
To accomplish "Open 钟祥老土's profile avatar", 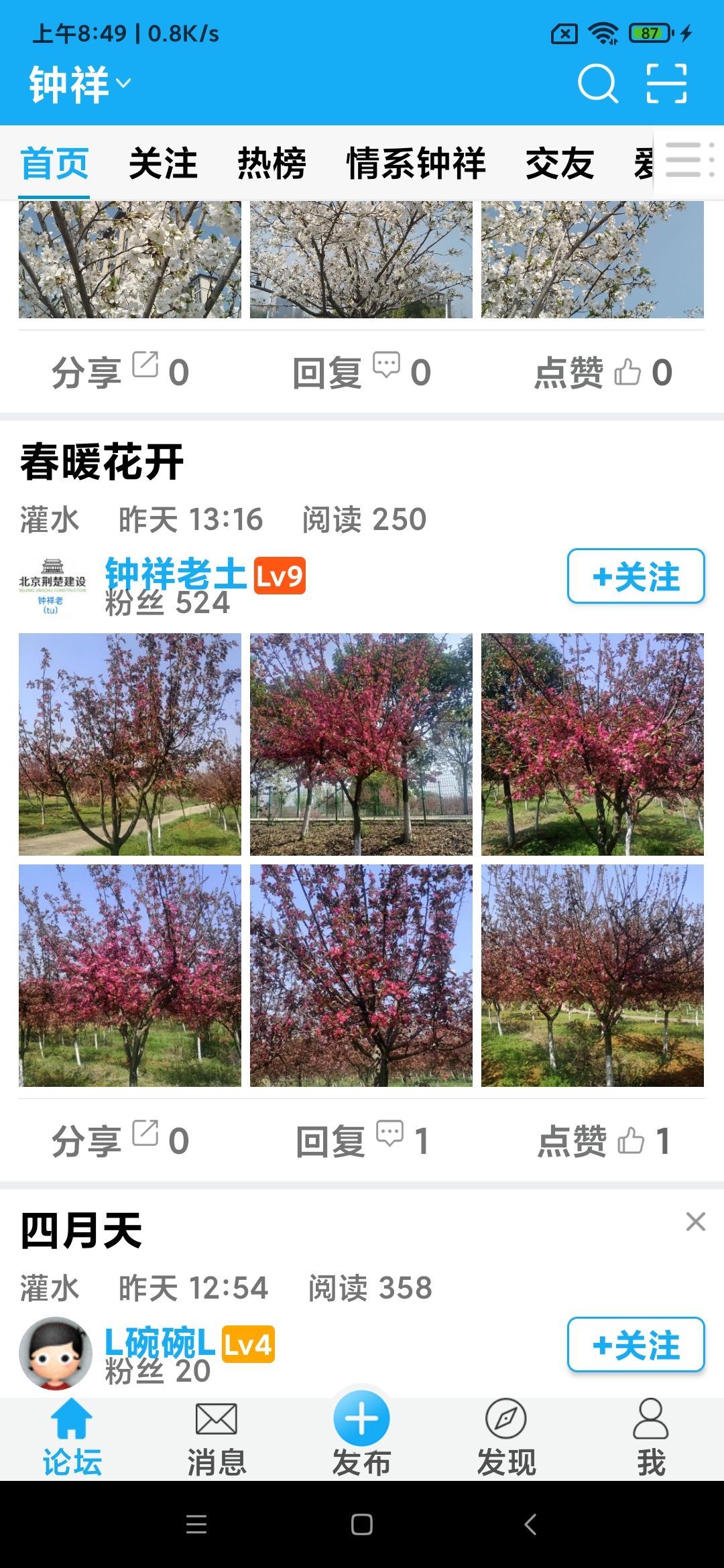I will pyautogui.click(x=52, y=586).
